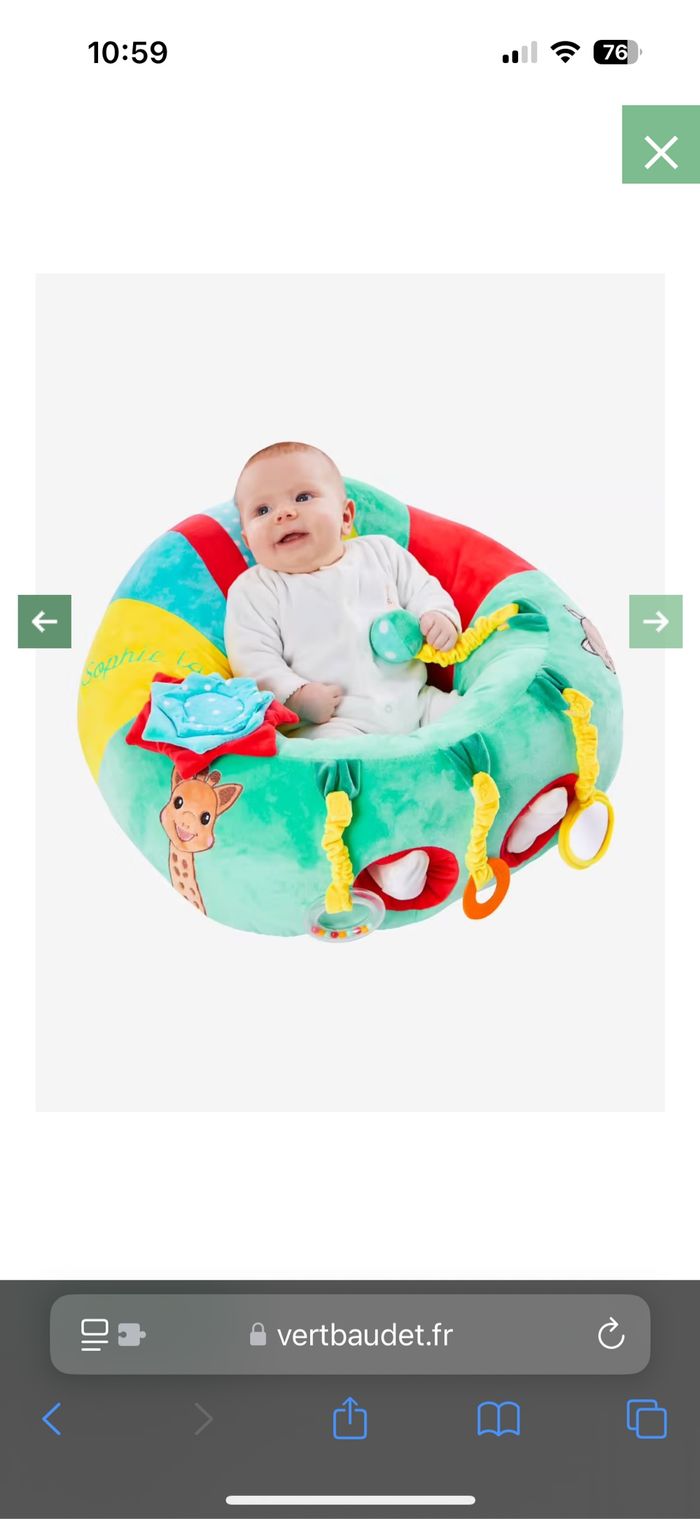Open the tabs overview
Screen dimensions: 700x1519
coord(646,1418)
